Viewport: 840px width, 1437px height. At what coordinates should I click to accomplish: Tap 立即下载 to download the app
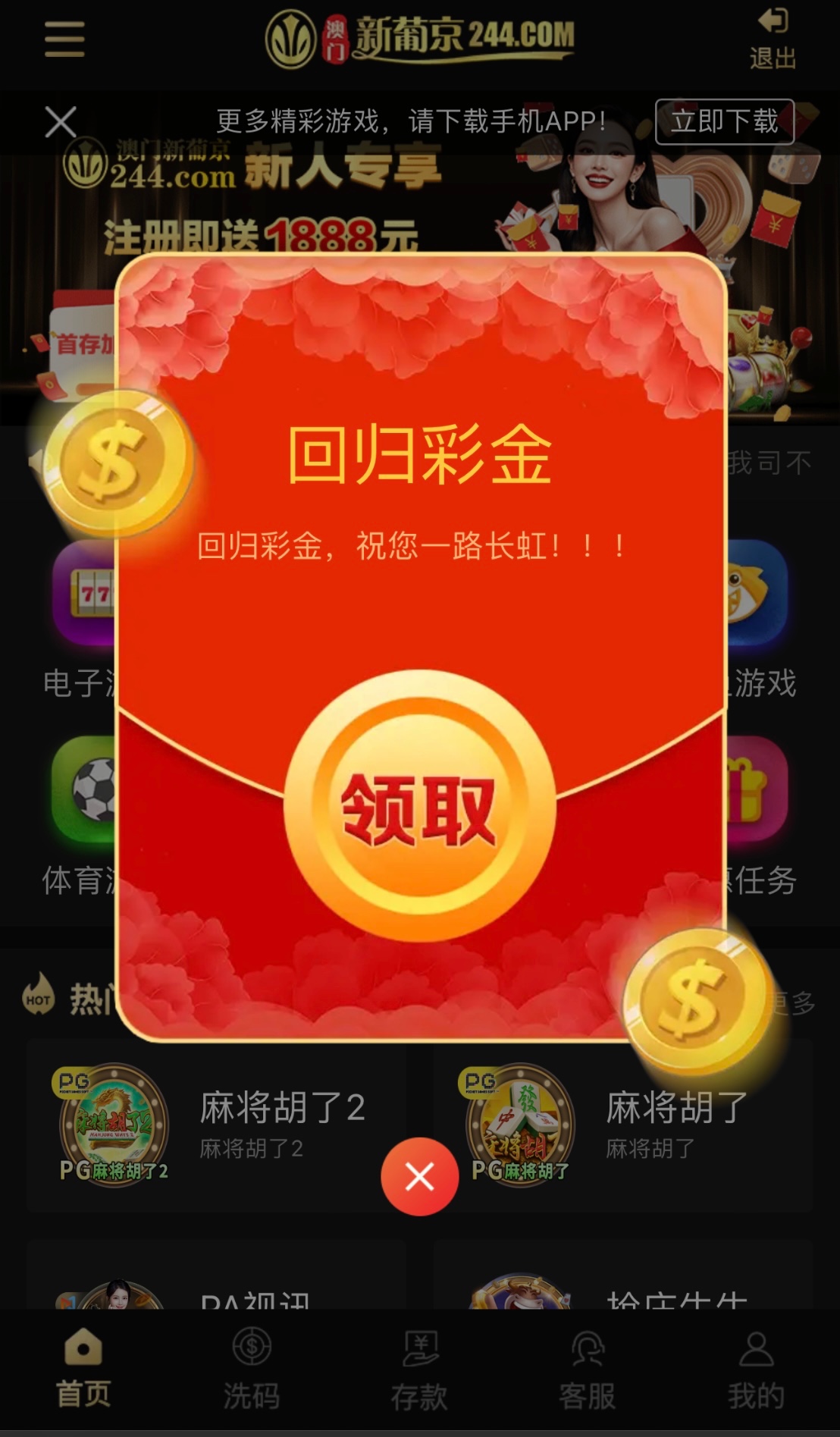pos(724,121)
